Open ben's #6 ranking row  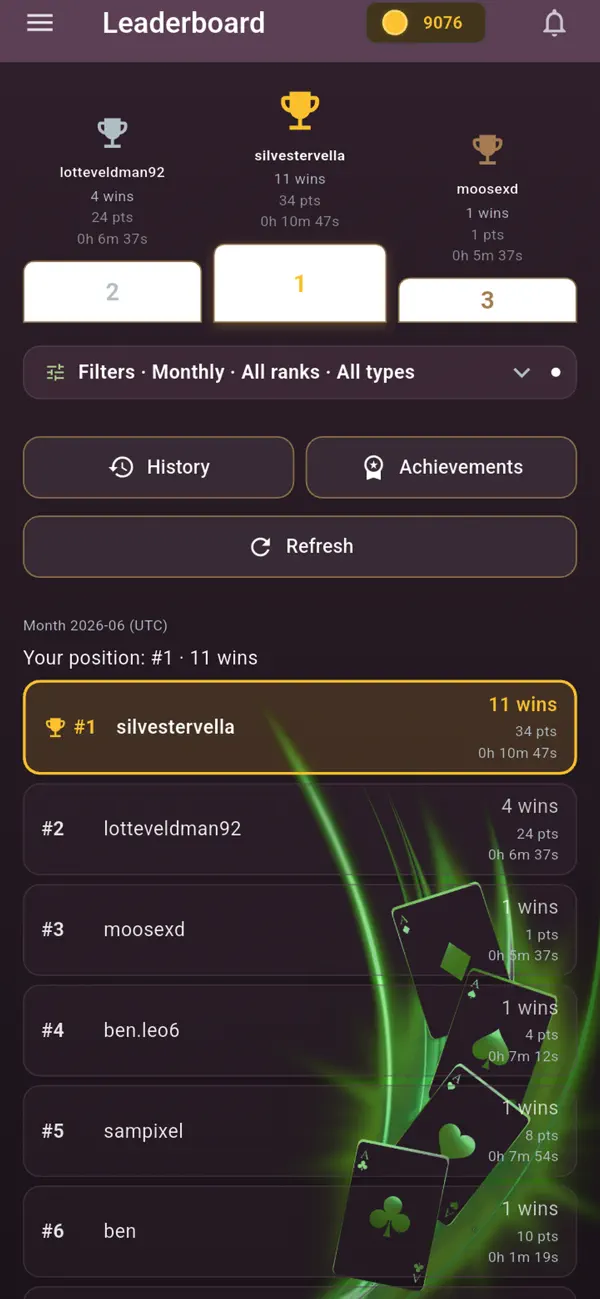[300, 1231]
